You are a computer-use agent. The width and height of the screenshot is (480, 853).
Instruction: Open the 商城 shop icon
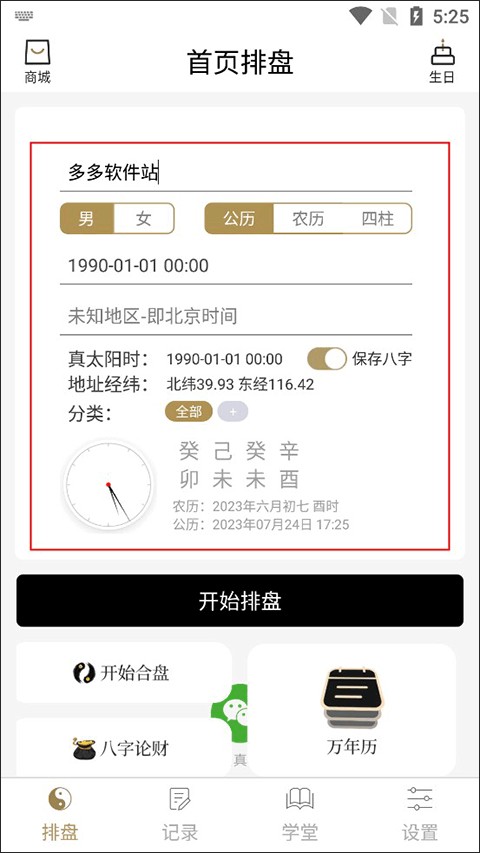[38, 62]
